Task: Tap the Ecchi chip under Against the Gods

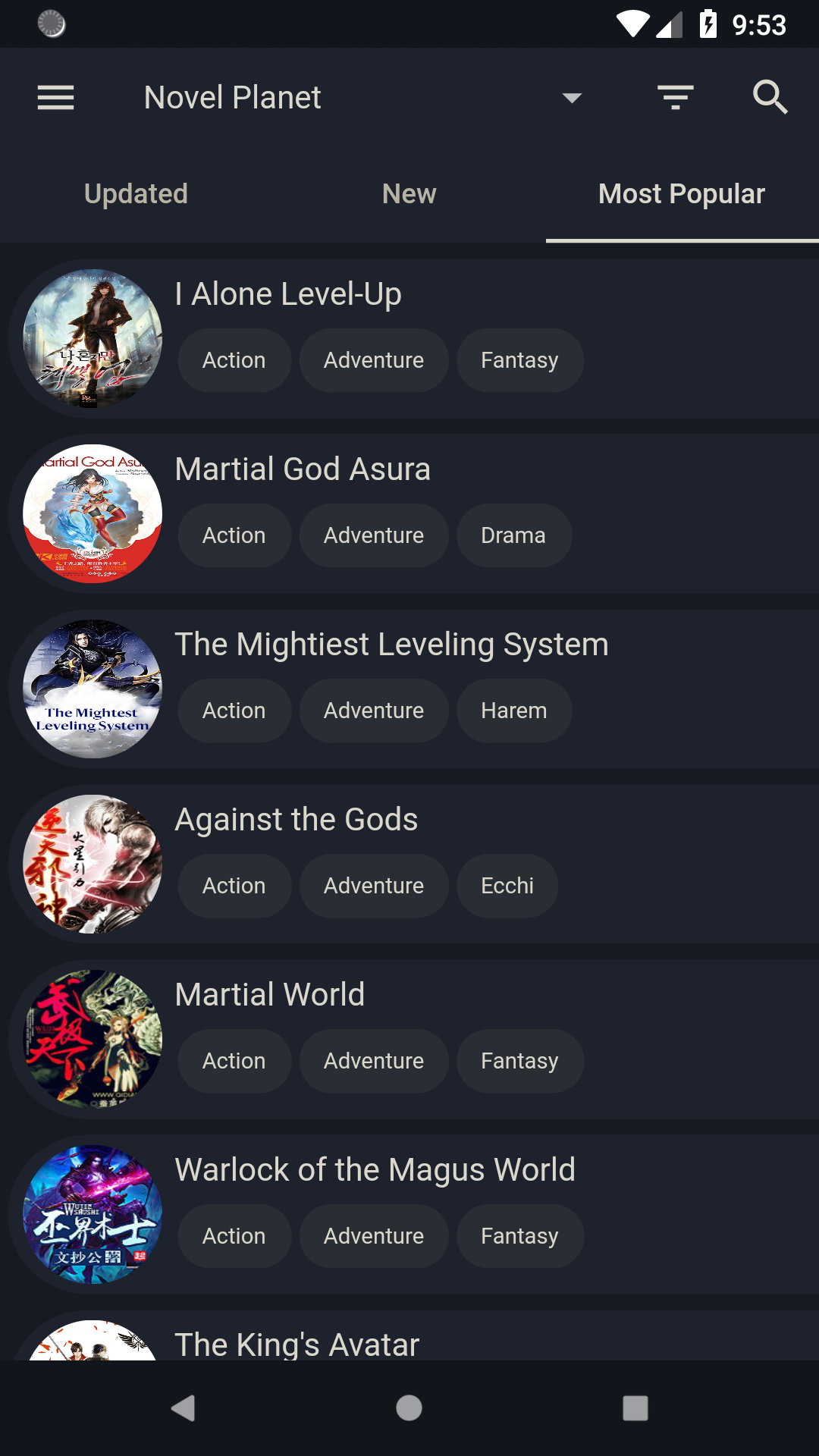Action: tap(507, 886)
